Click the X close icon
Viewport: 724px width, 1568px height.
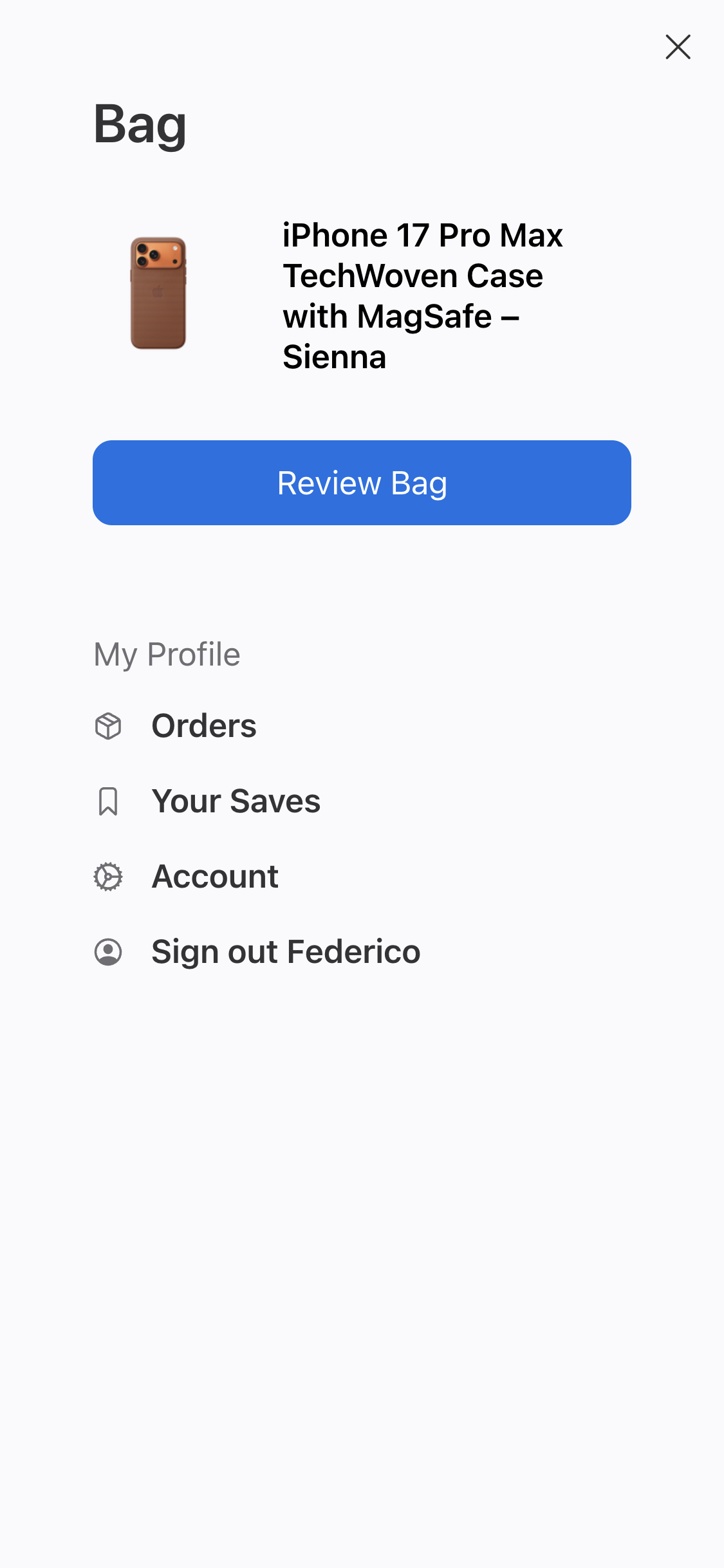point(678,47)
